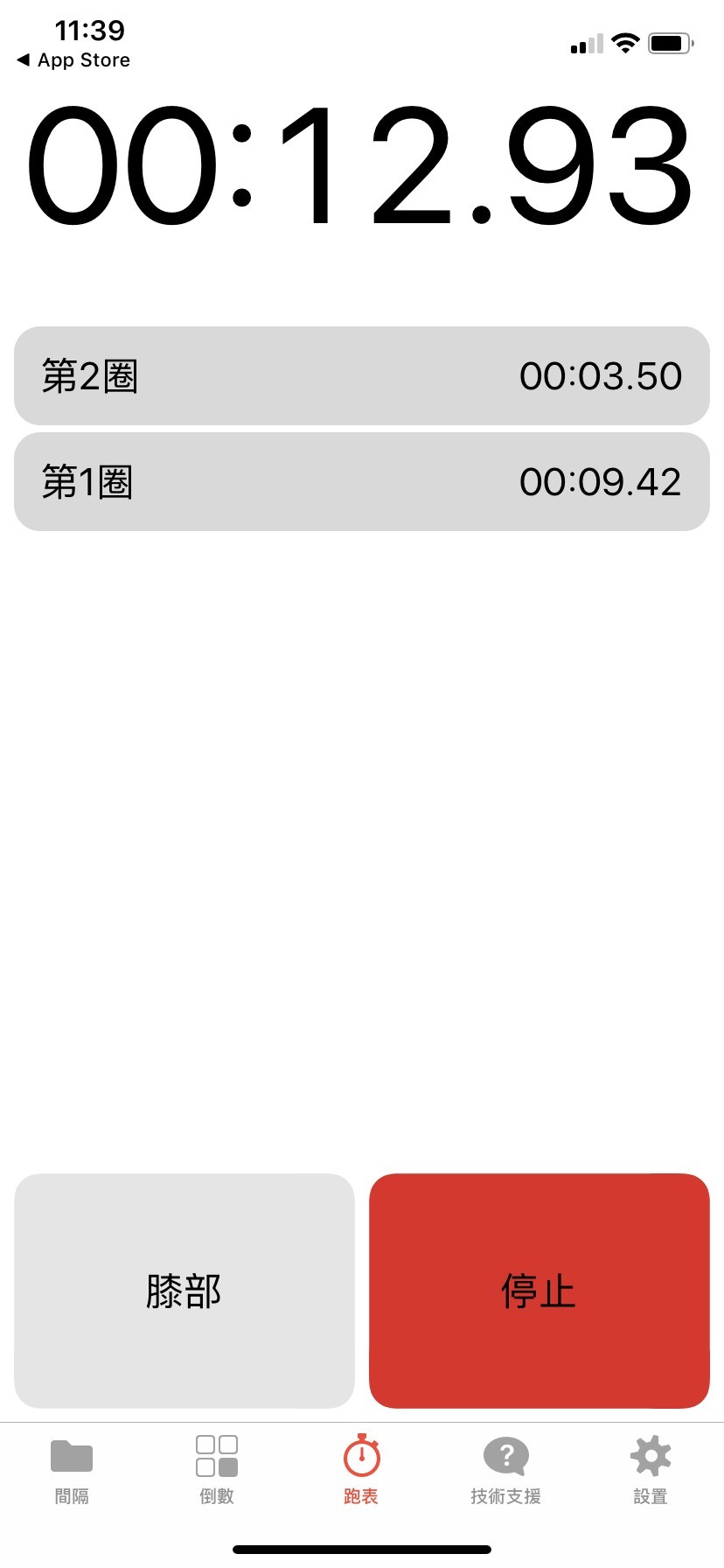Select the 跑表 stopwatch tab
Image resolution: width=724 pixels, height=1568 pixels.
[x=361, y=1471]
